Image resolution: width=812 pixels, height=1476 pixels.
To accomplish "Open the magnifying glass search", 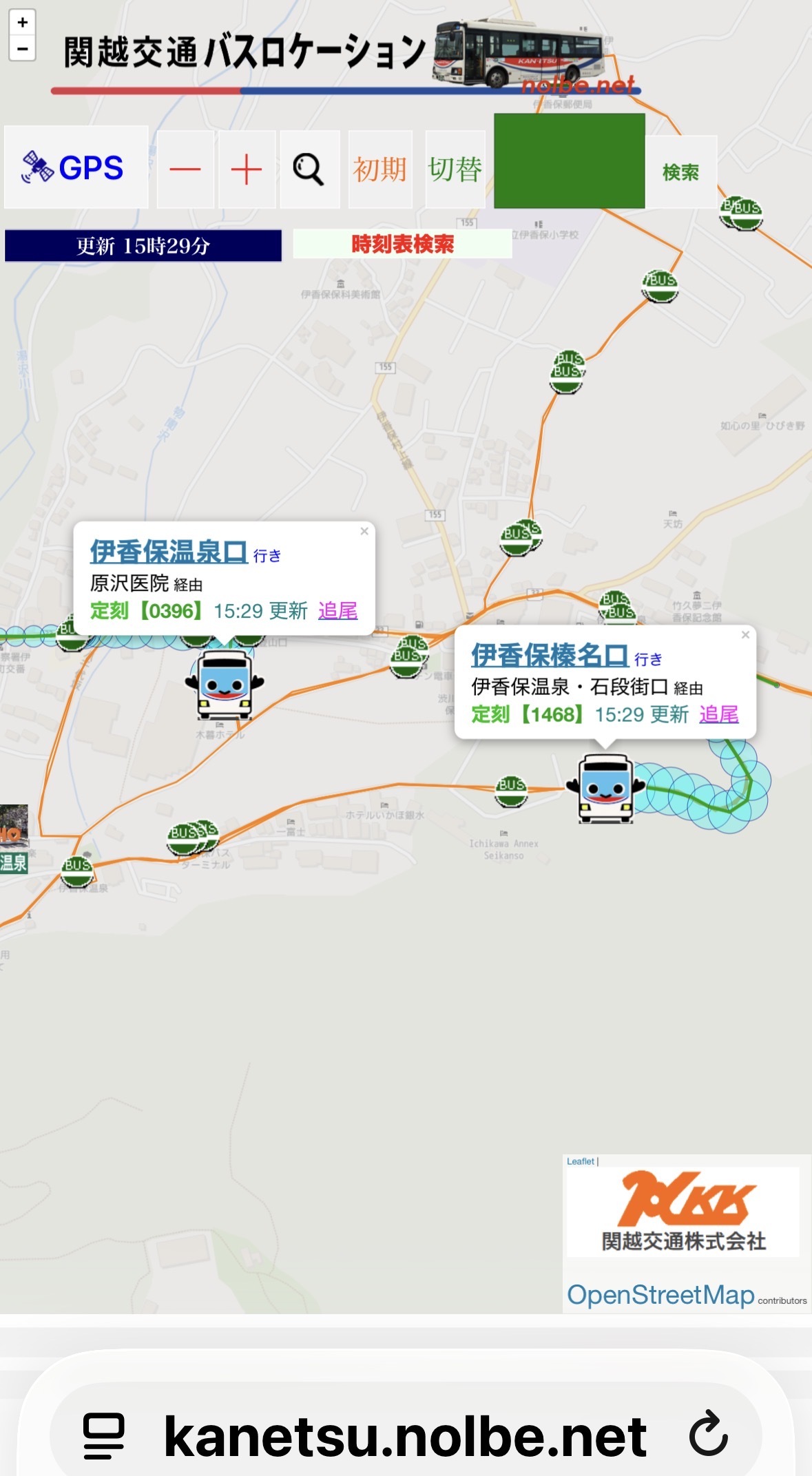I will (309, 169).
